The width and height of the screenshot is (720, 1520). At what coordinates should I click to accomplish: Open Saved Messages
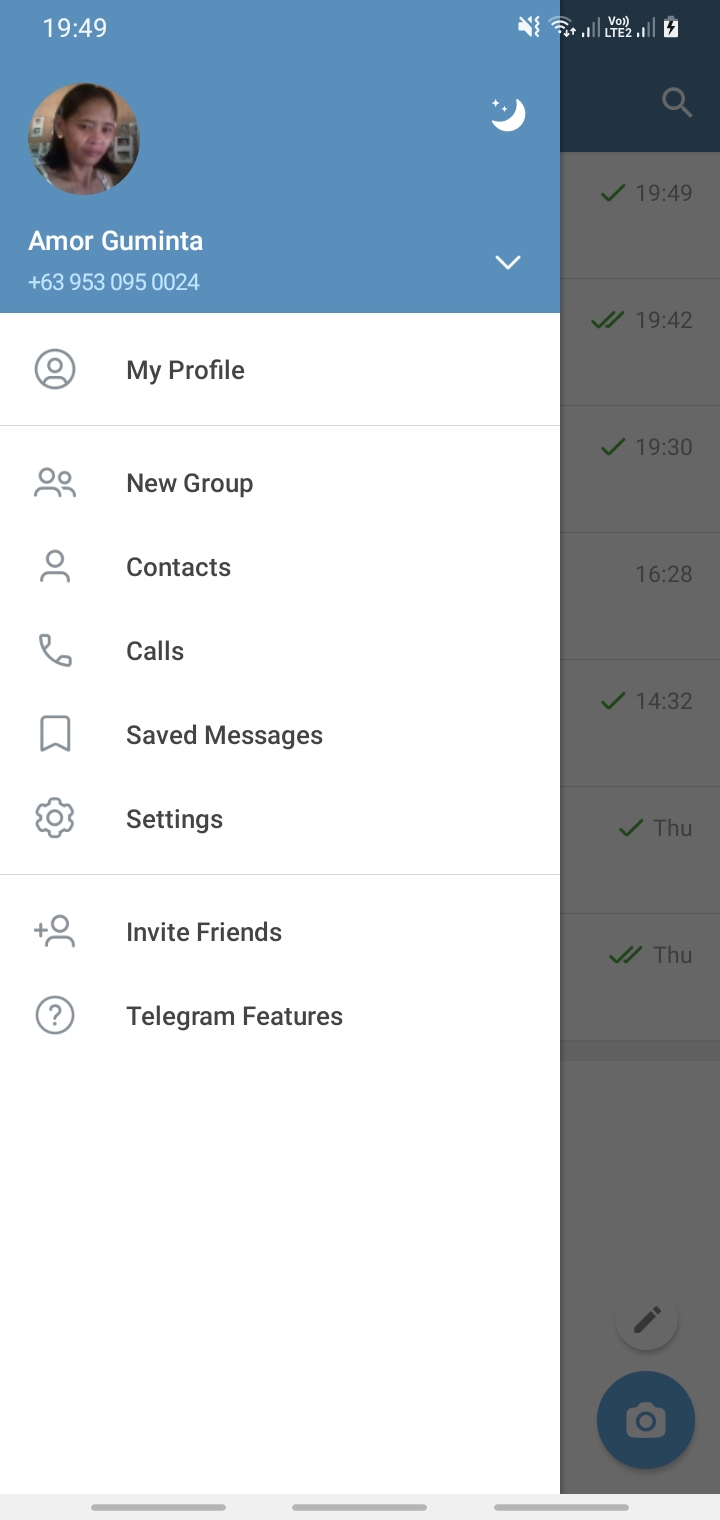[x=280, y=735]
